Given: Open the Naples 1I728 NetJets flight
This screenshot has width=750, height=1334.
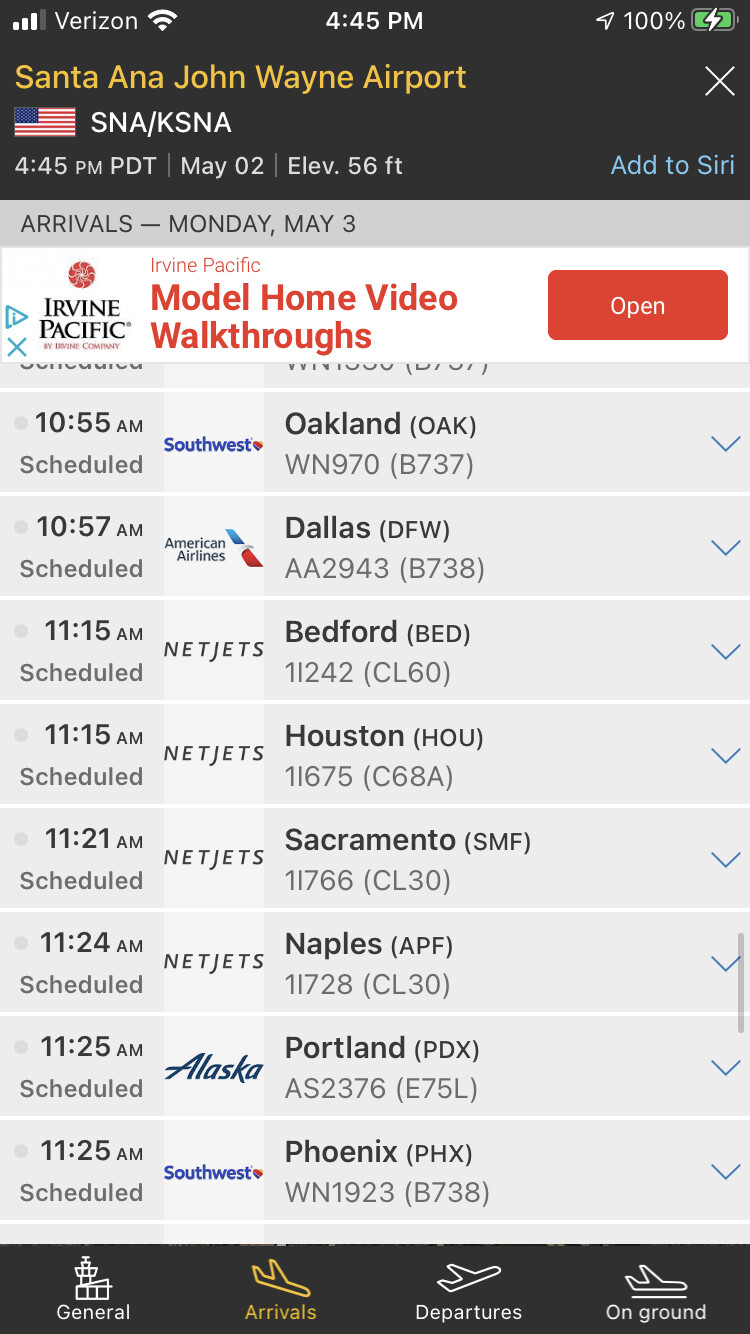Looking at the screenshot, I should (x=722, y=963).
